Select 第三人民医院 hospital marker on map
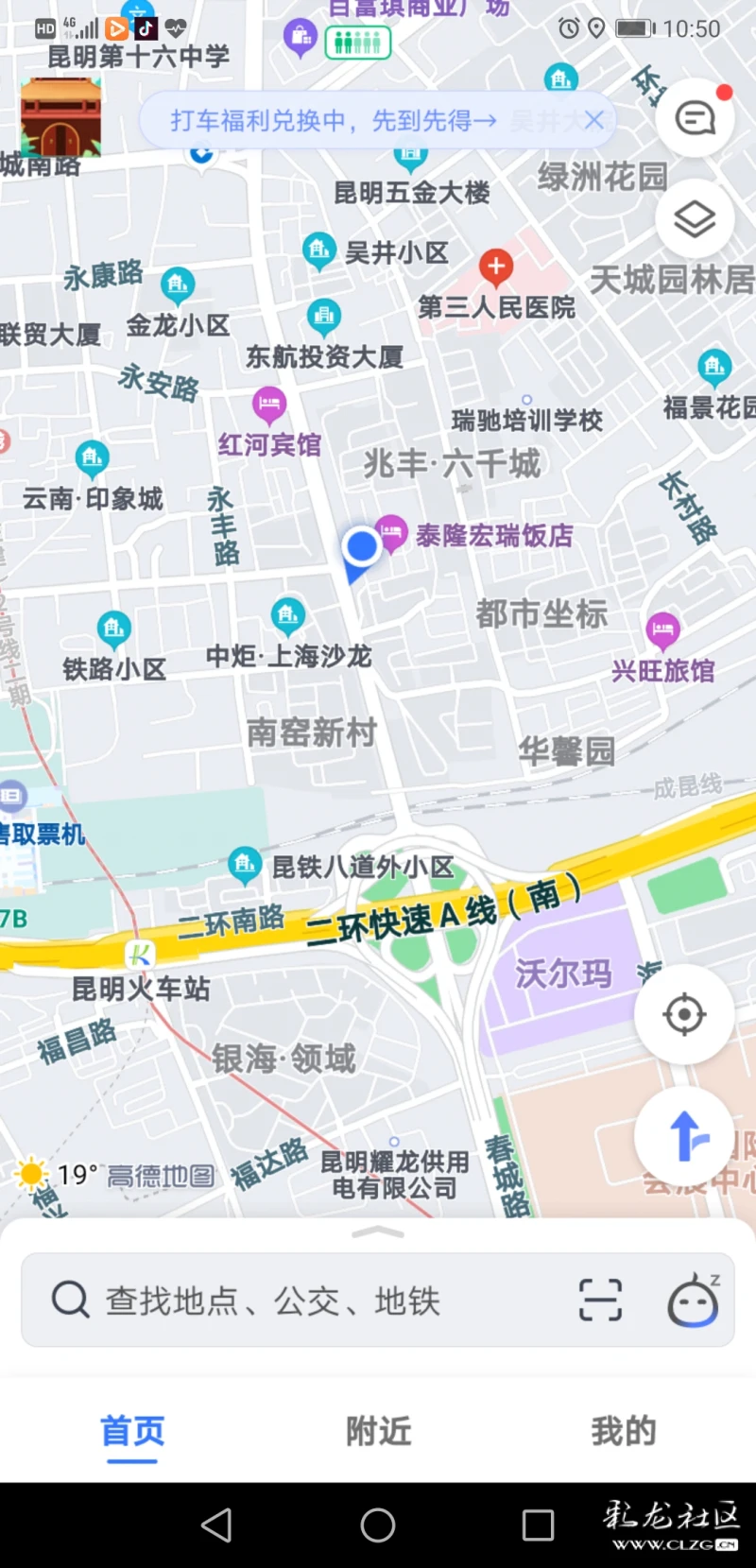The width and height of the screenshot is (756, 1568). point(496,267)
